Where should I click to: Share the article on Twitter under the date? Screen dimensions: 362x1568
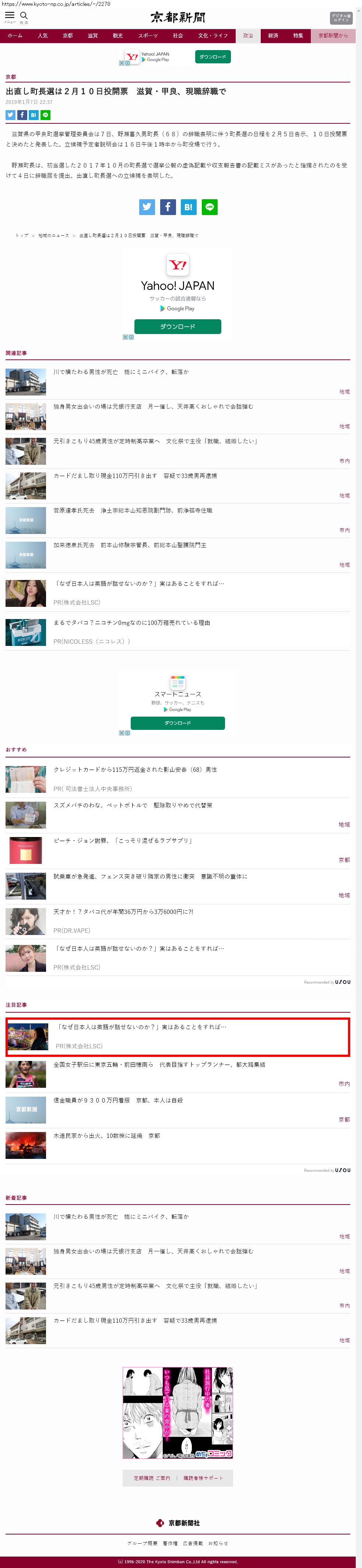click(10, 115)
